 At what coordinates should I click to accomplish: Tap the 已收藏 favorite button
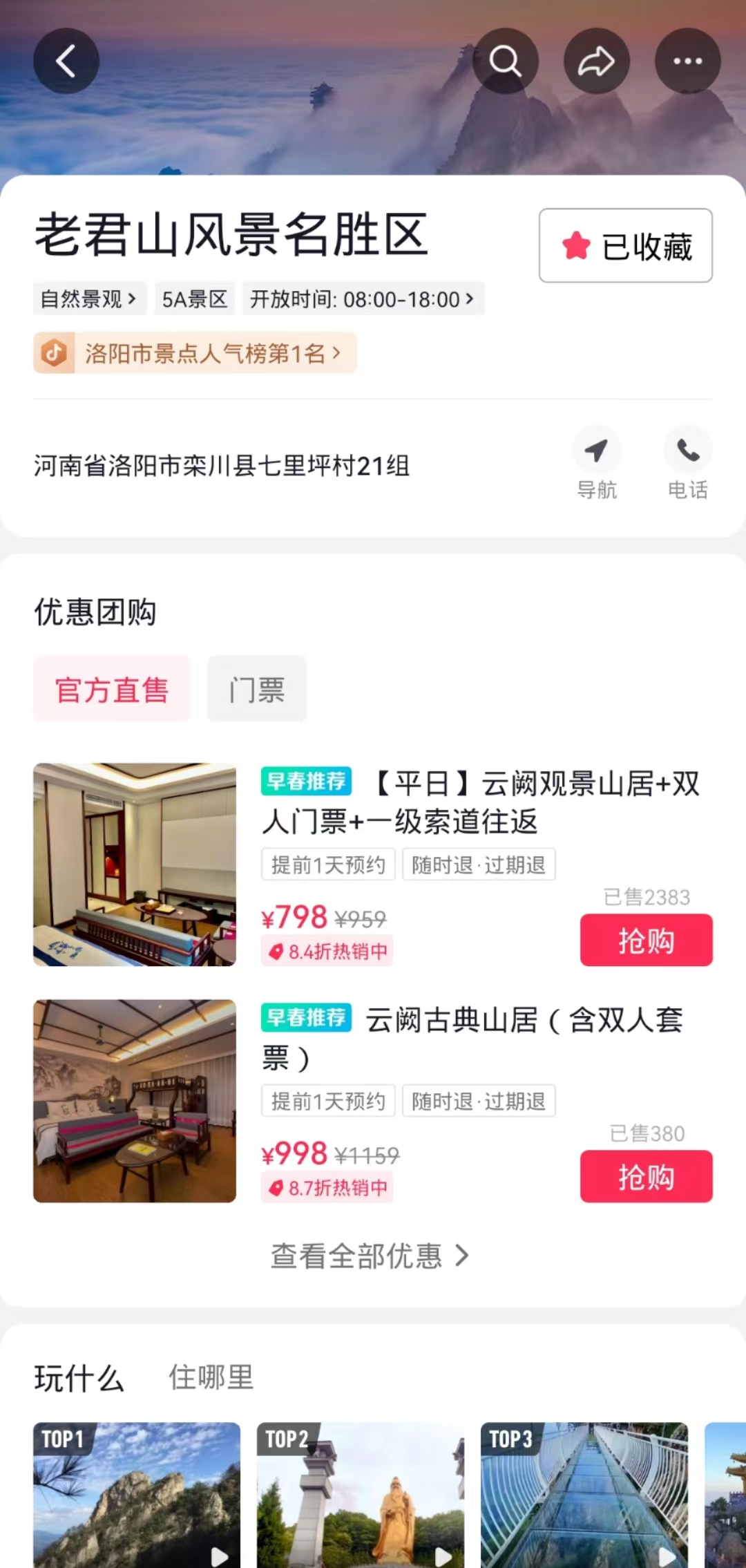pyautogui.click(x=625, y=246)
